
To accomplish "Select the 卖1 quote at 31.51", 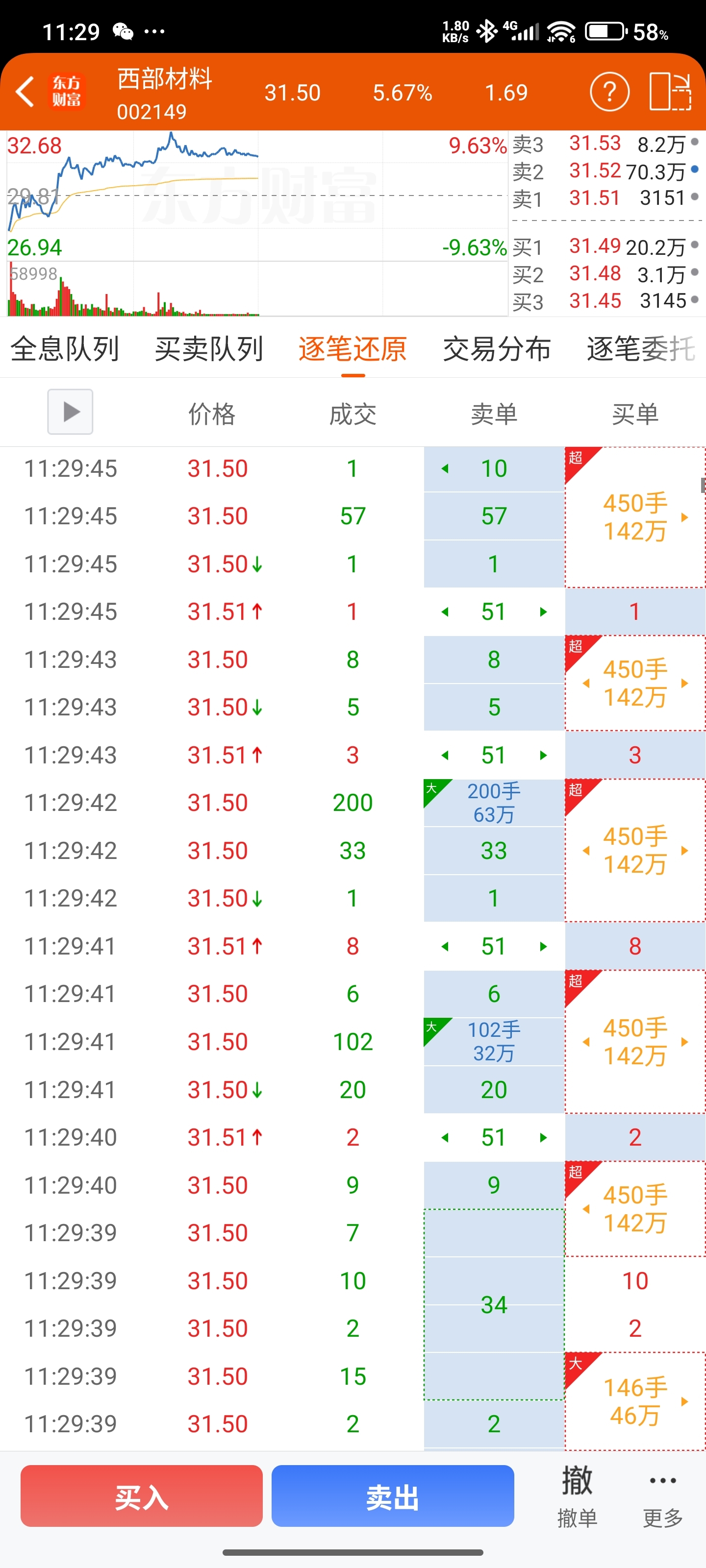I will click(605, 198).
